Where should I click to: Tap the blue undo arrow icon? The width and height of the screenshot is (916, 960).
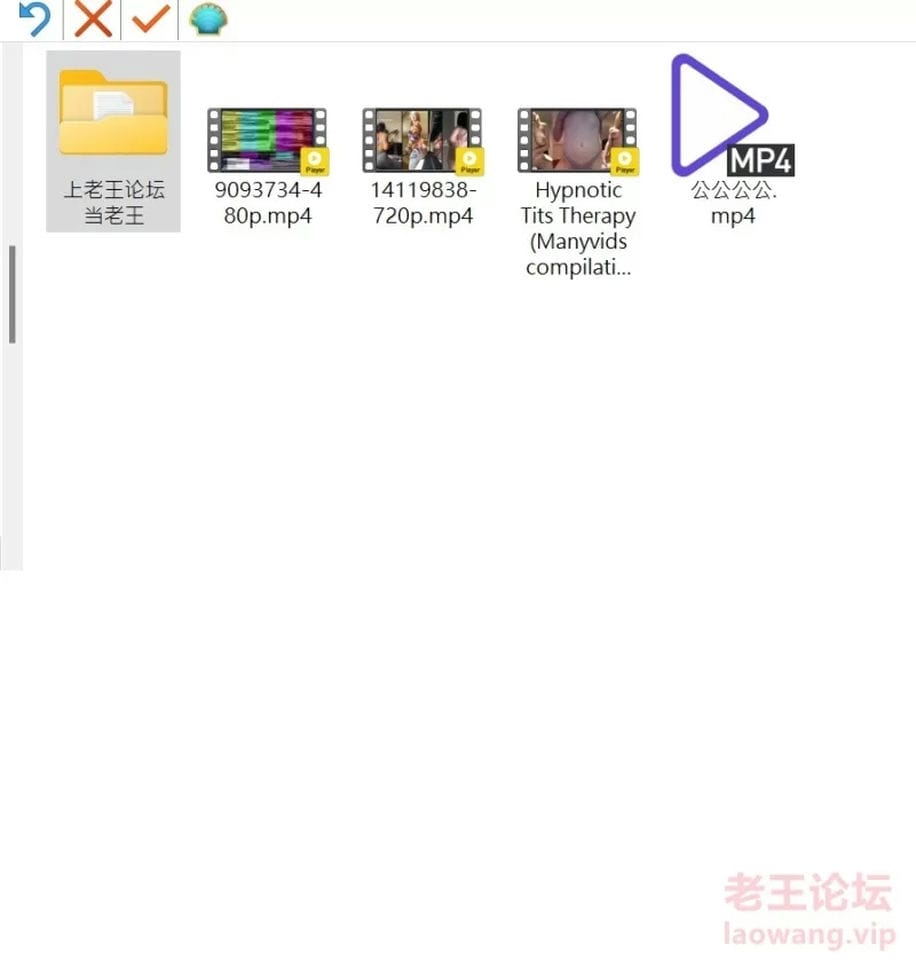(35, 19)
